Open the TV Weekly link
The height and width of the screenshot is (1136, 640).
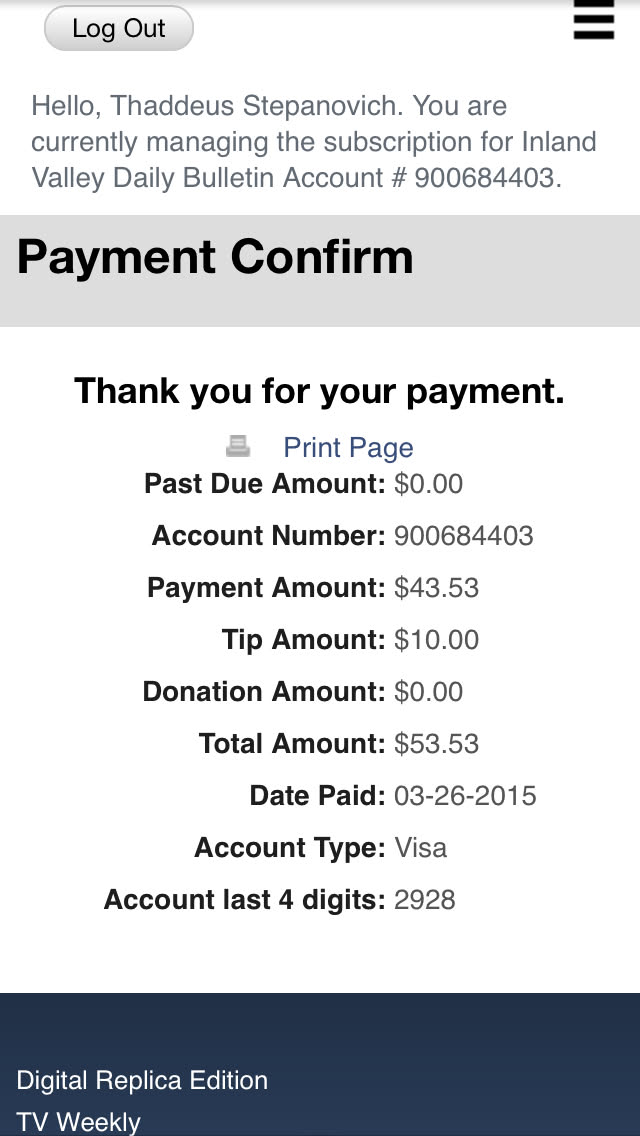(x=78, y=1122)
